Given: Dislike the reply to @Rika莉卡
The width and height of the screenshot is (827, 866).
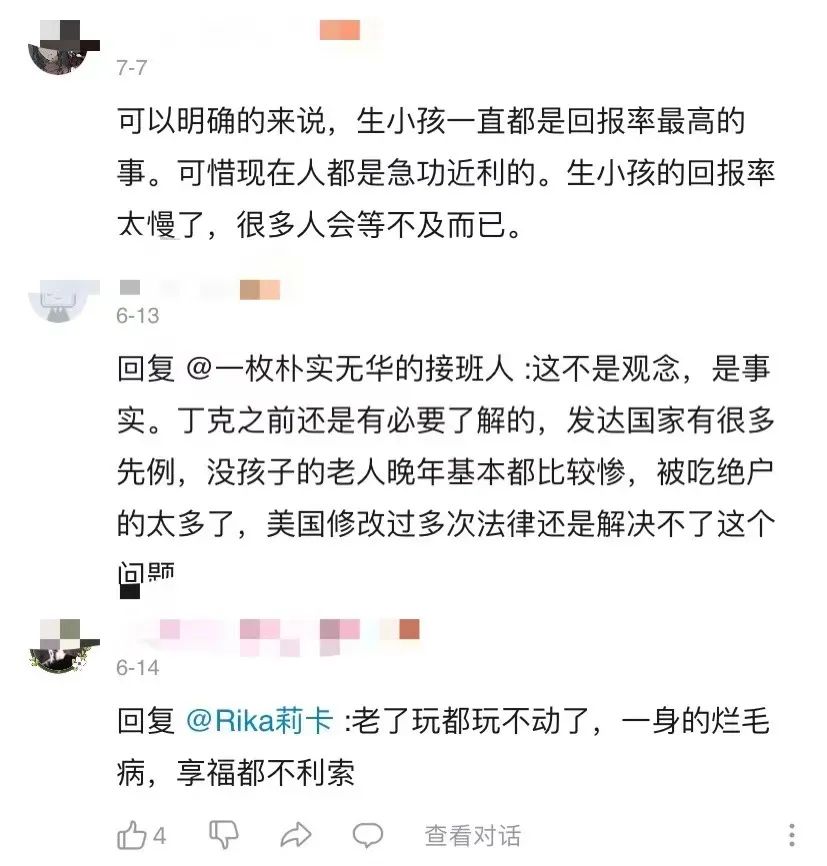Looking at the screenshot, I should coord(224,834).
